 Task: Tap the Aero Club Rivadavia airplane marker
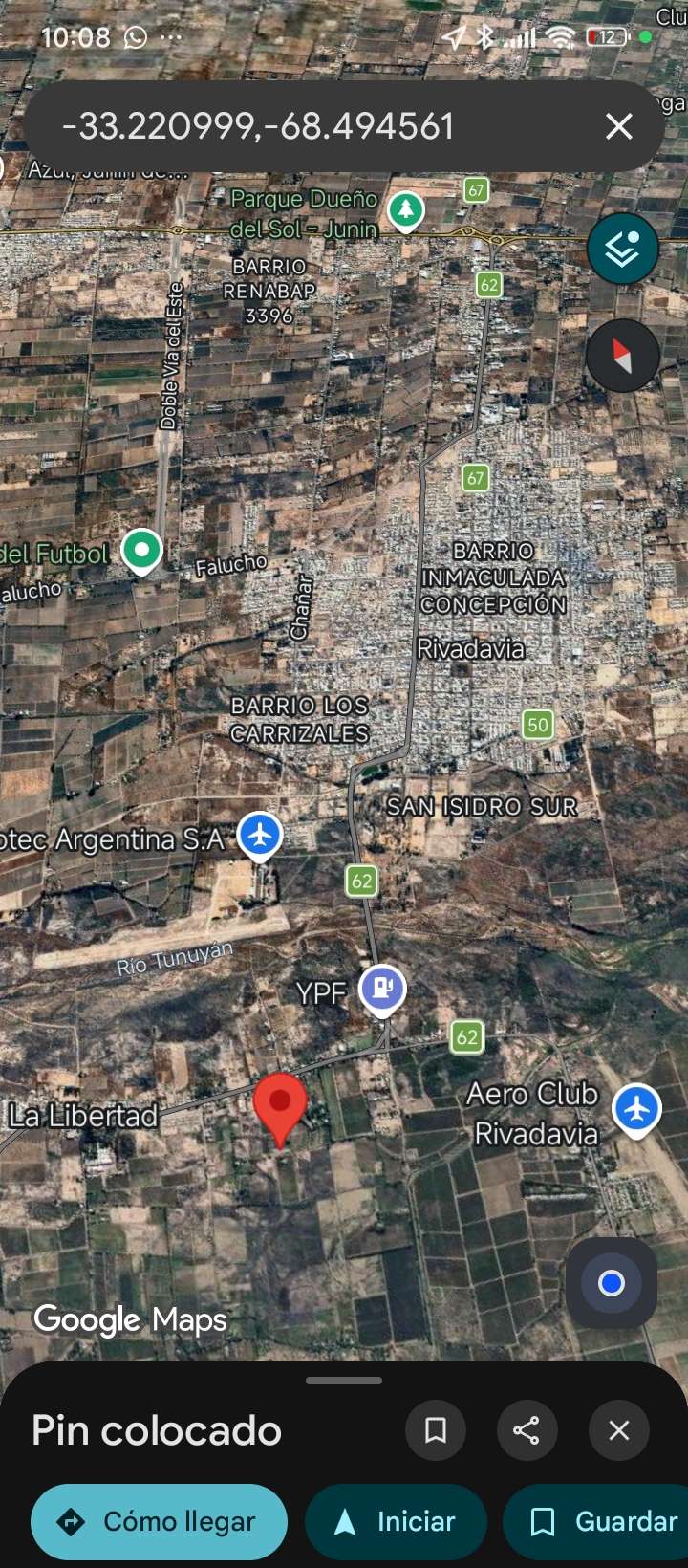pos(636,1108)
